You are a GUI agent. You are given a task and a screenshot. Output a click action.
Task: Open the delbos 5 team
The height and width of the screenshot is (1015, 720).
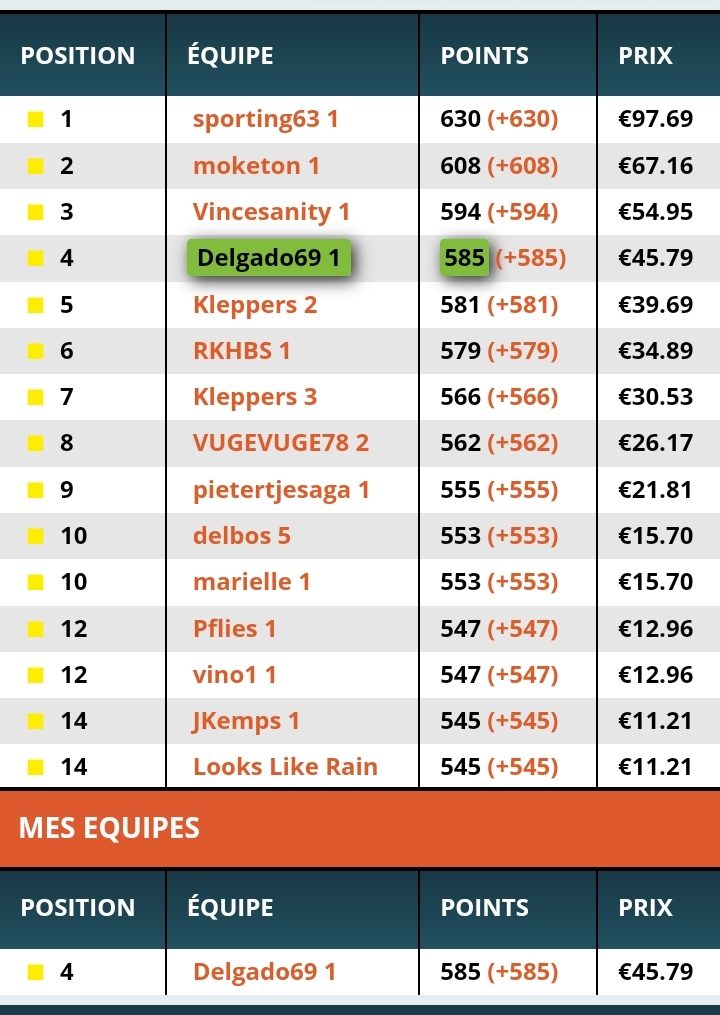[241, 536]
